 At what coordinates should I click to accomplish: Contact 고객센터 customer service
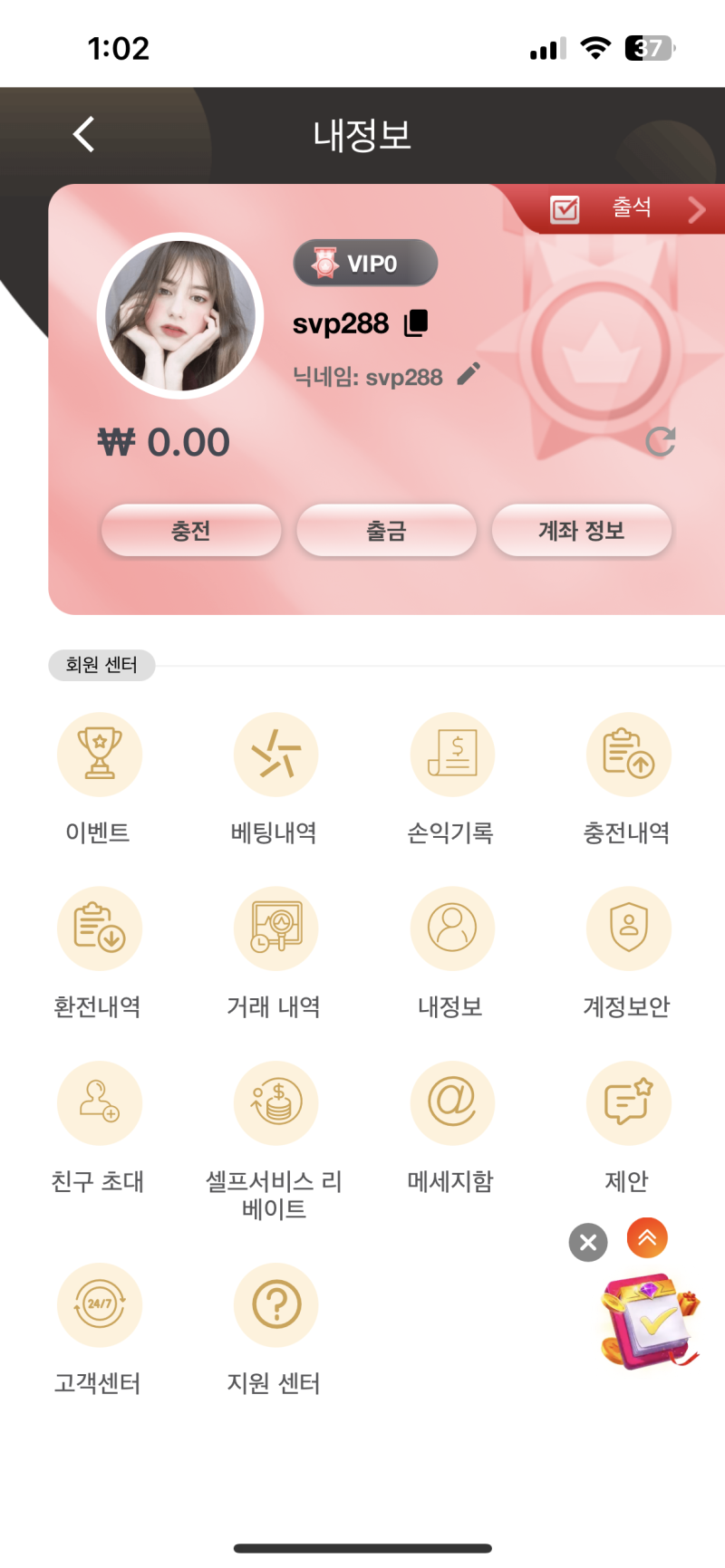point(100,1304)
